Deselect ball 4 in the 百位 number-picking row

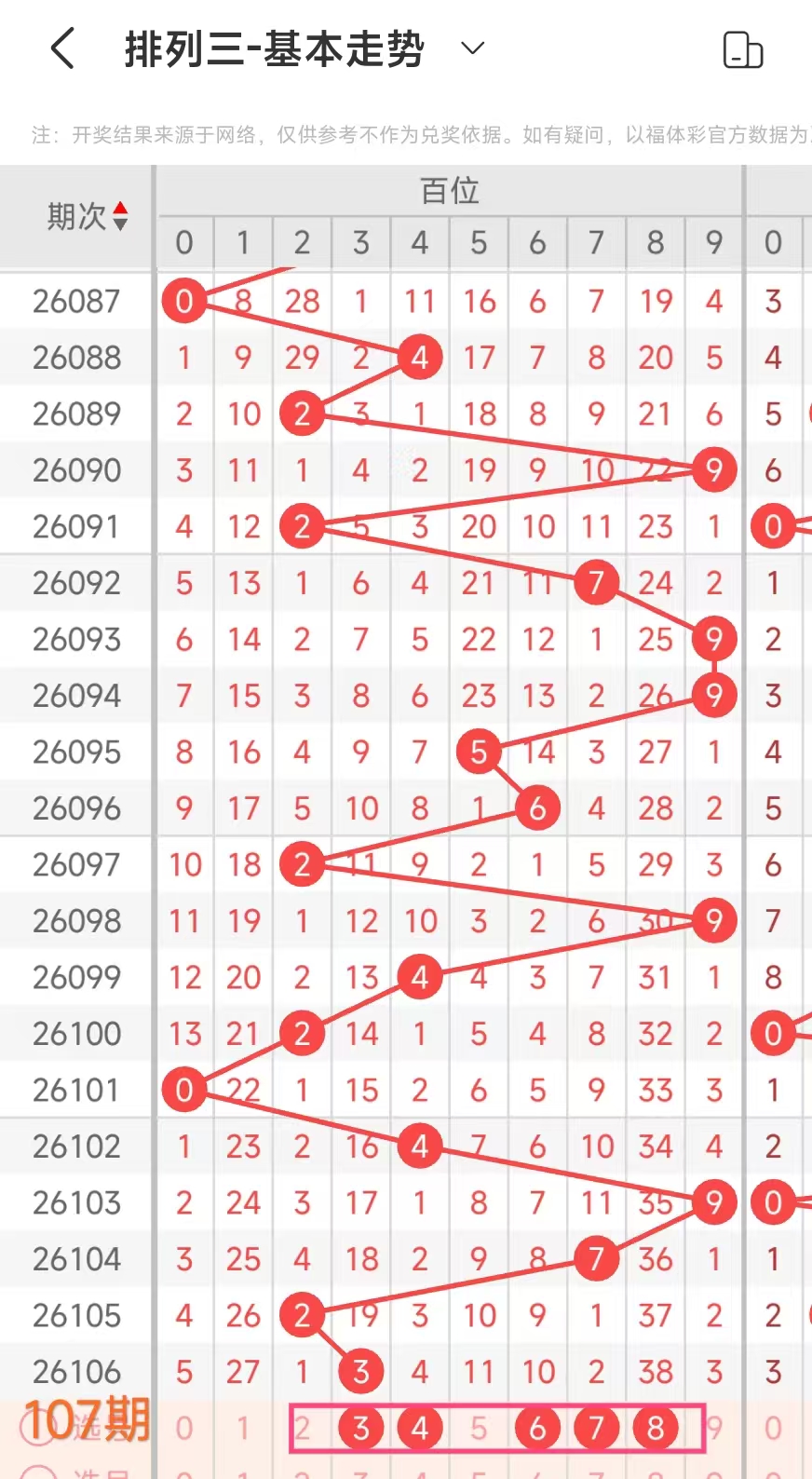point(420,1428)
